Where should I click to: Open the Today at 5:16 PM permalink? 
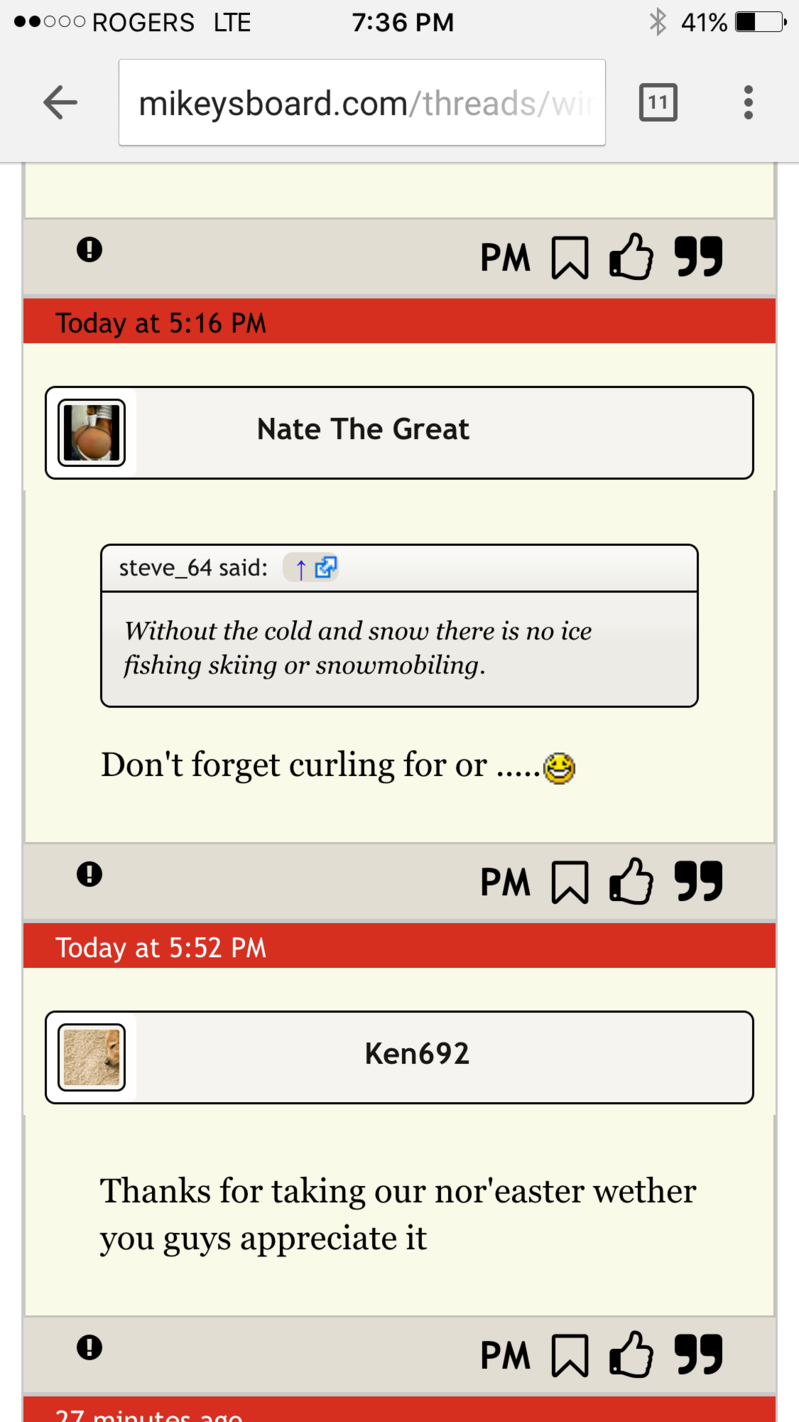(x=161, y=323)
